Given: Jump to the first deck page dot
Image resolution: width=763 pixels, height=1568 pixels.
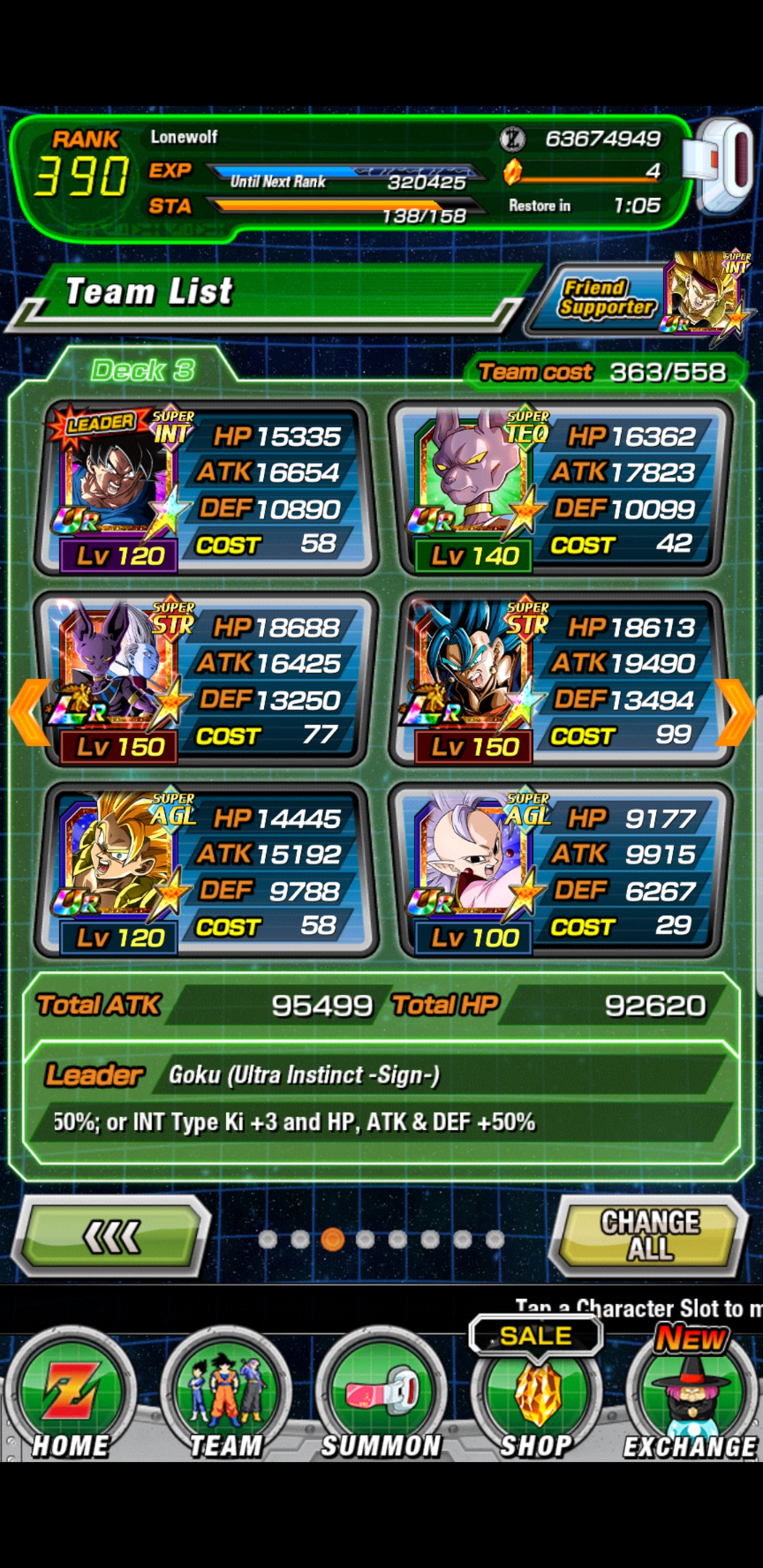Looking at the screenshot, I should tap(268, 1240).
